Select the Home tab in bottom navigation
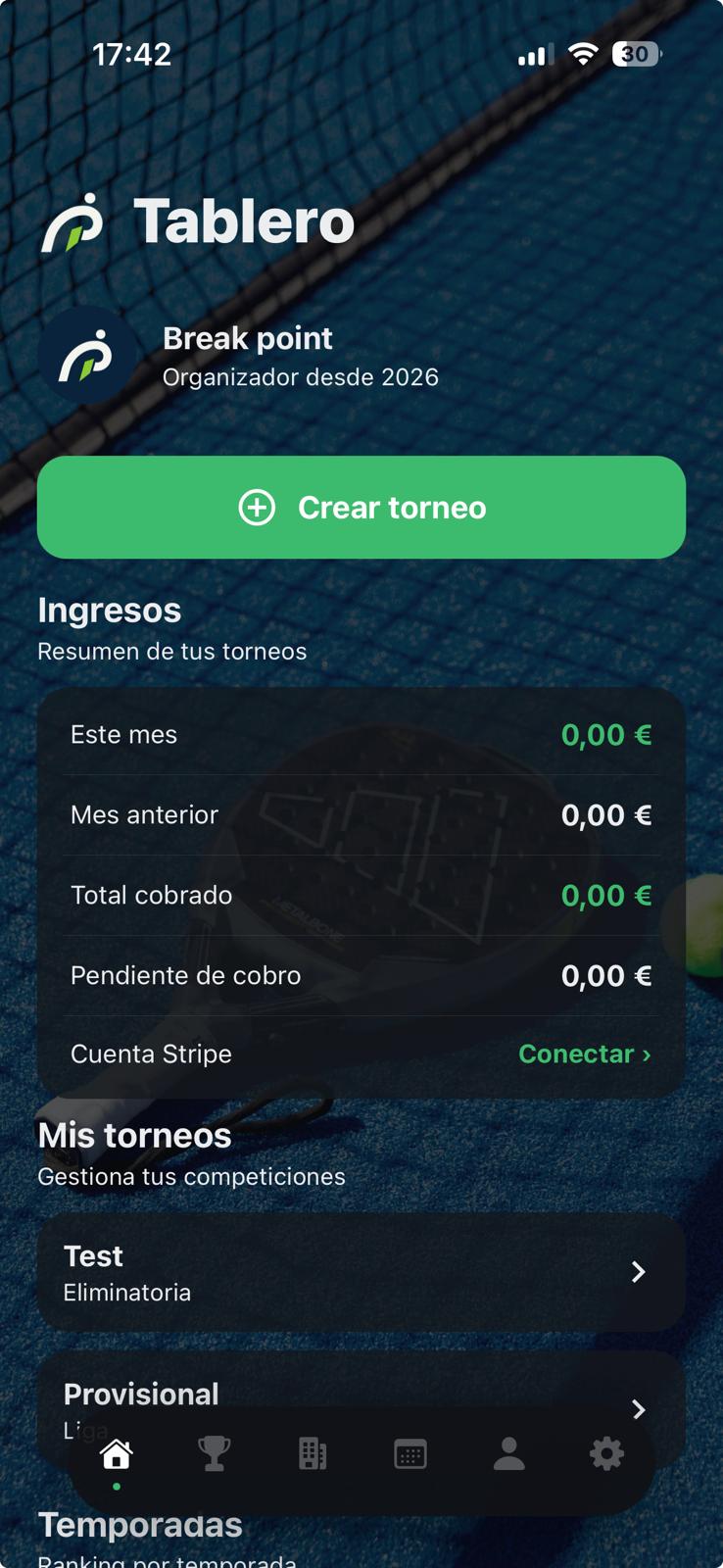 pyautogui.click(x=118, y=1455)
